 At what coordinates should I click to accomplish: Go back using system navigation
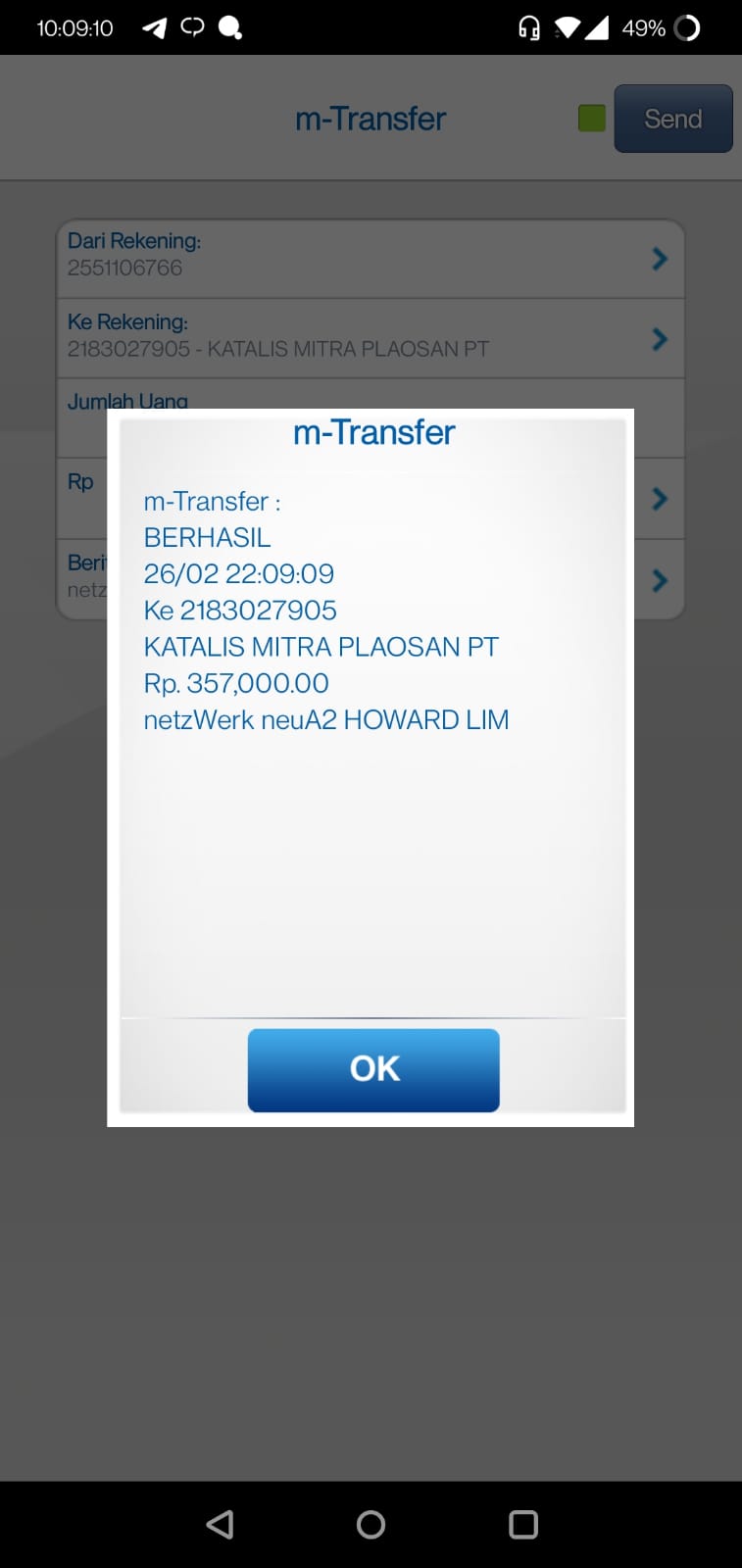click(x=220, y=1524)
